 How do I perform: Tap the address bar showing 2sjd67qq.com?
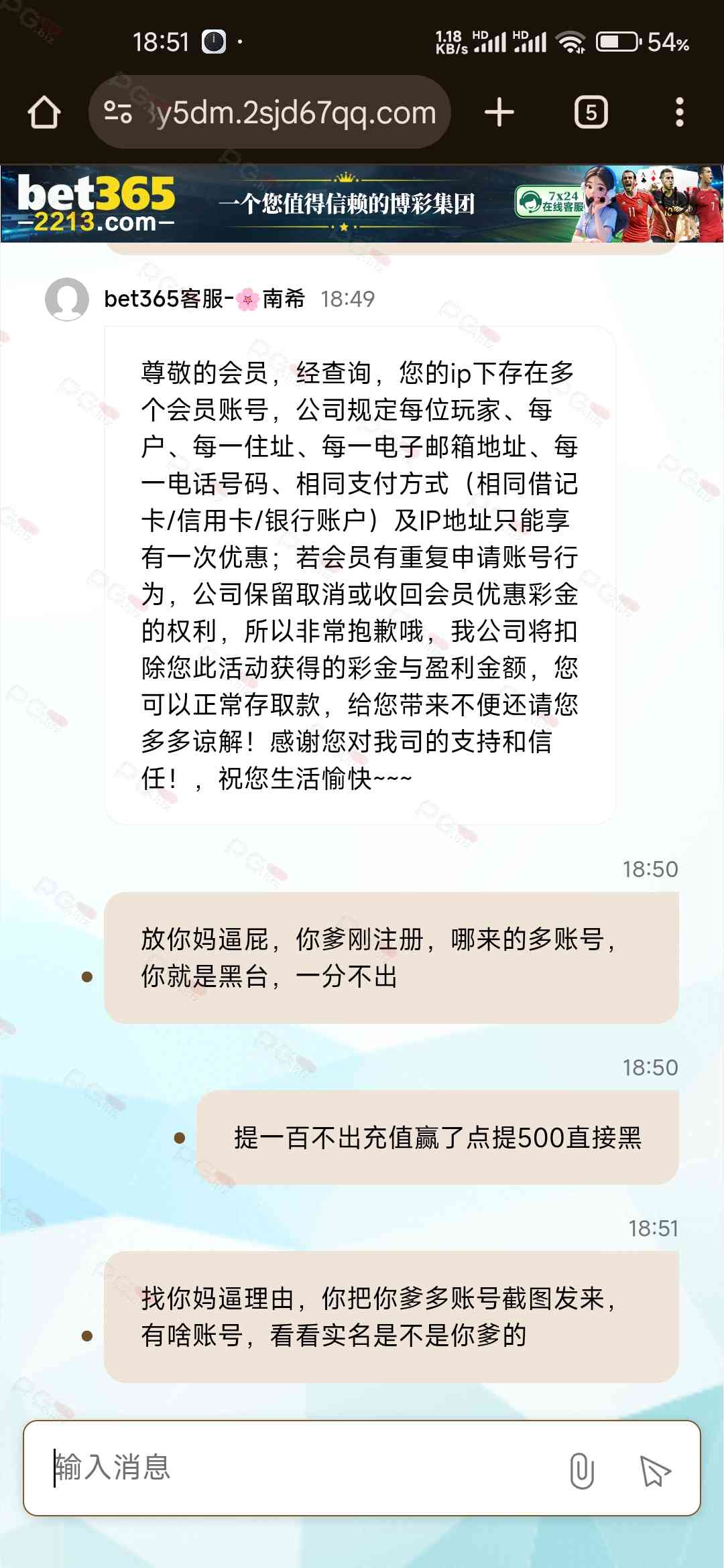pyautogui.click(x=282, y=112)
